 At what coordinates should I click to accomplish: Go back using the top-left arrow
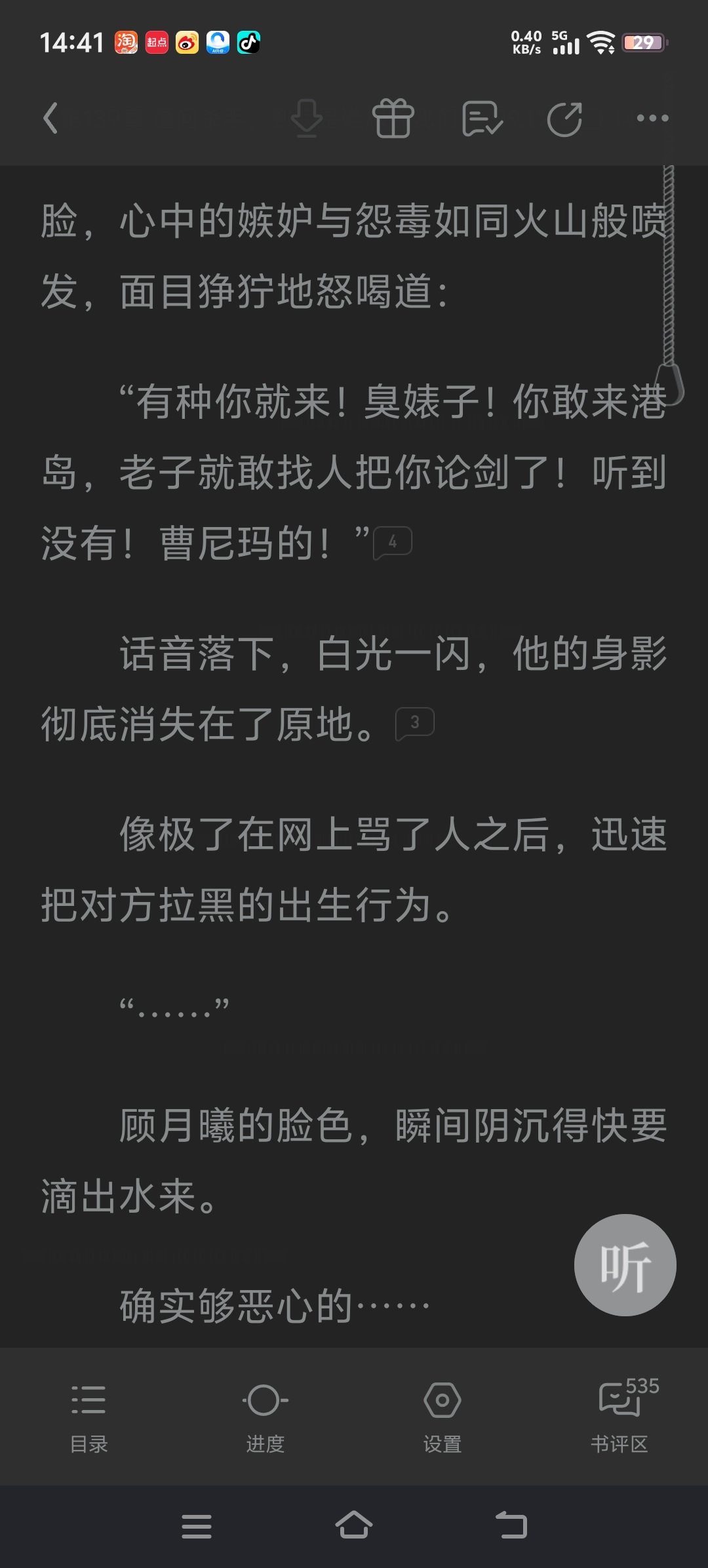[50, 119]
